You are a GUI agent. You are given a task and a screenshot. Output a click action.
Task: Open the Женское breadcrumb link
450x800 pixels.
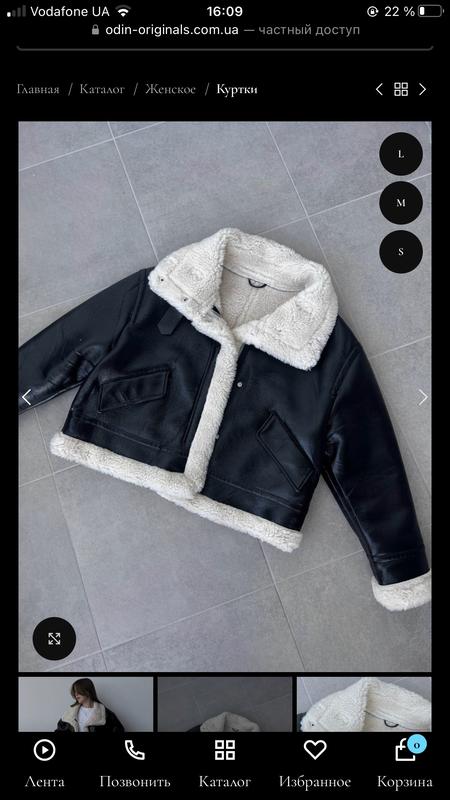pyautogui.click(x=170, y=89)
